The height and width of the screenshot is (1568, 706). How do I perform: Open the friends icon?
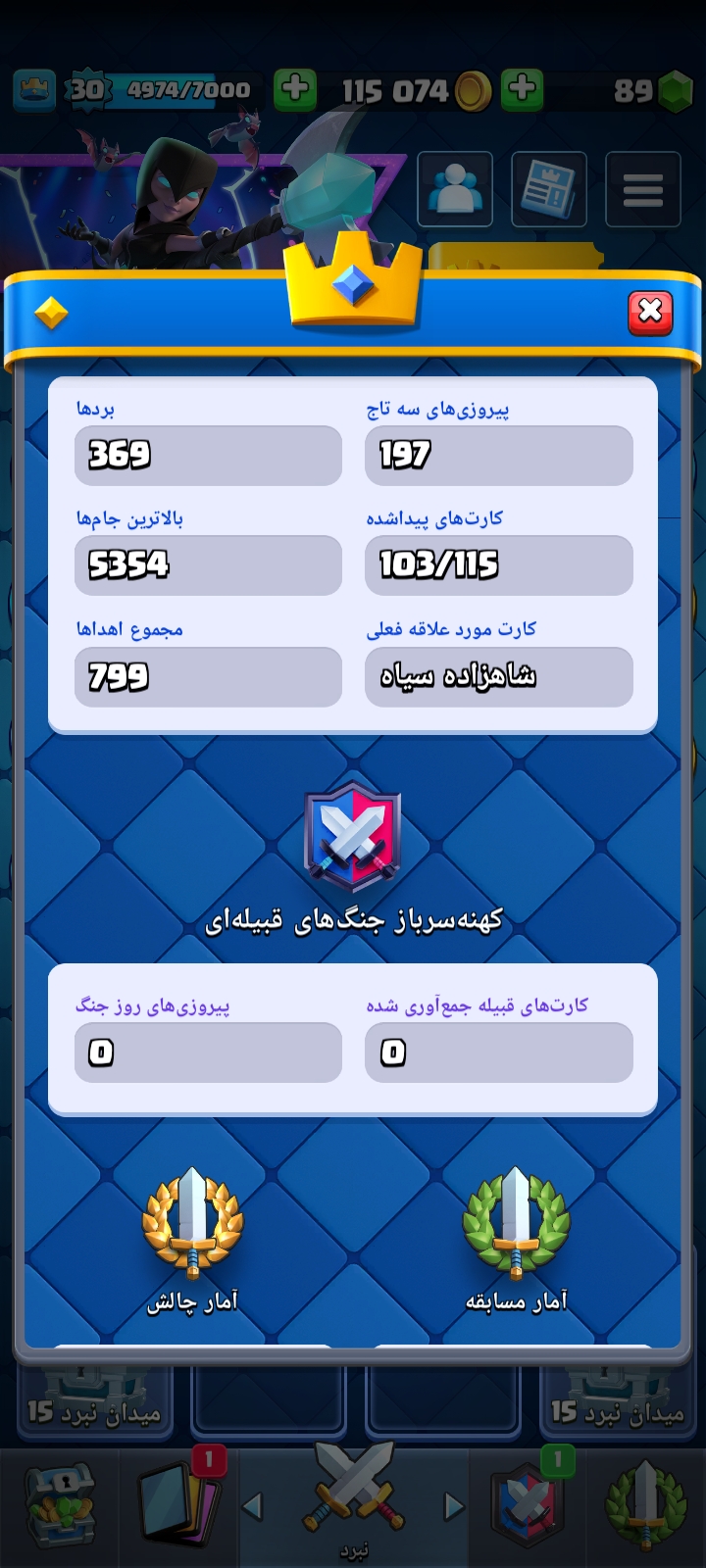click(454, 189)
